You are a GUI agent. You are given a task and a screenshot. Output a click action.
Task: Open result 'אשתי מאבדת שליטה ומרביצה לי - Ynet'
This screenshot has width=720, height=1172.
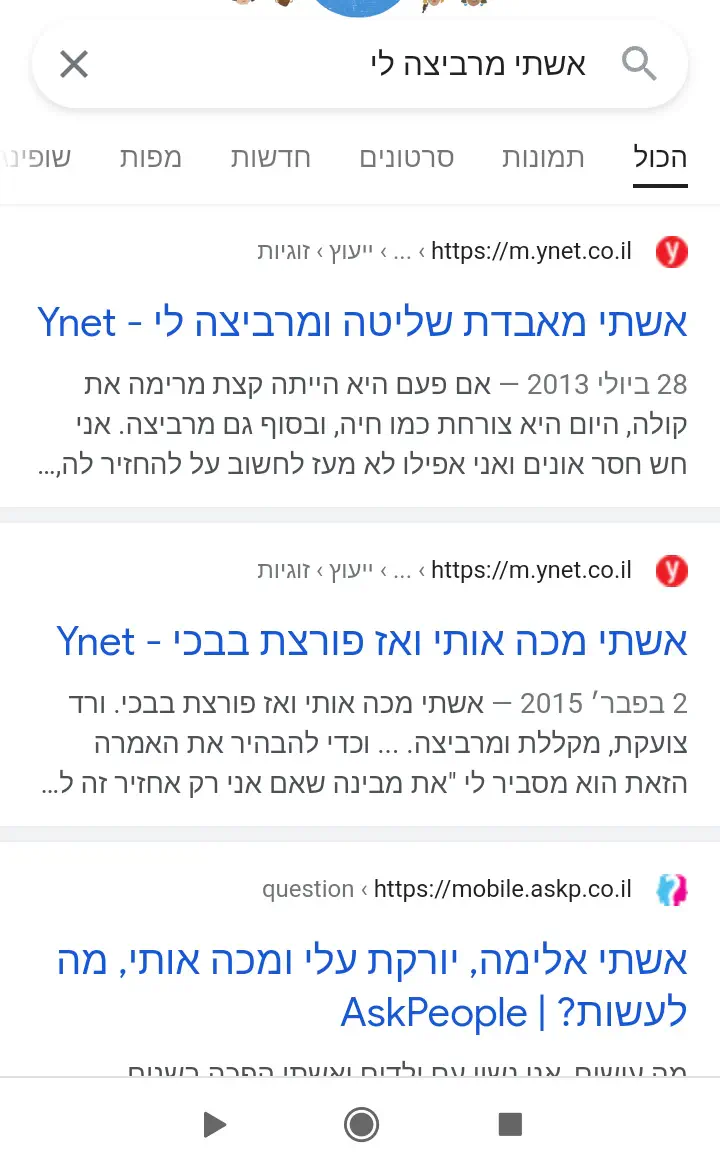(x=363, y=323)
